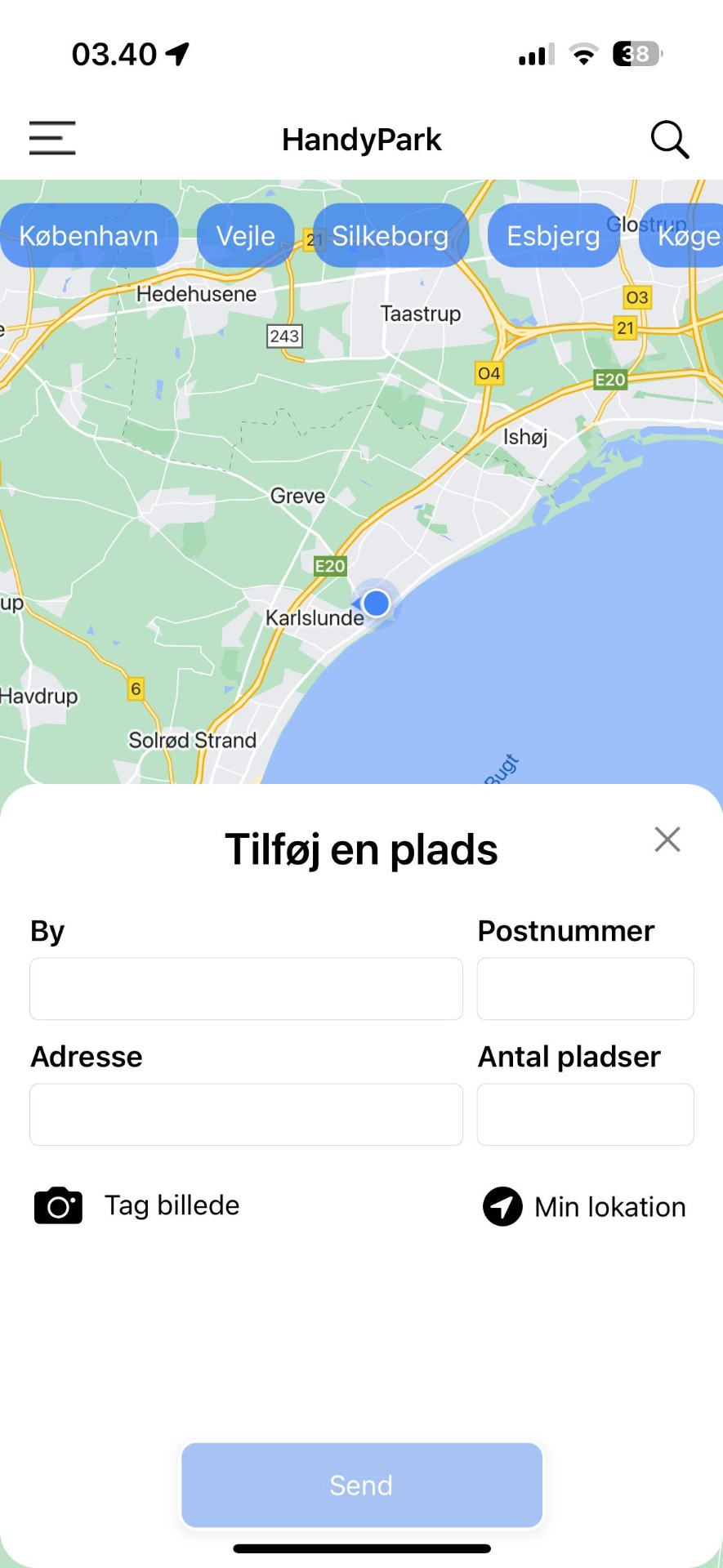The height and width of the screenshot is (1568, 723).
Task: Choose the Esbjerg city chip
Action: point(553,236)
